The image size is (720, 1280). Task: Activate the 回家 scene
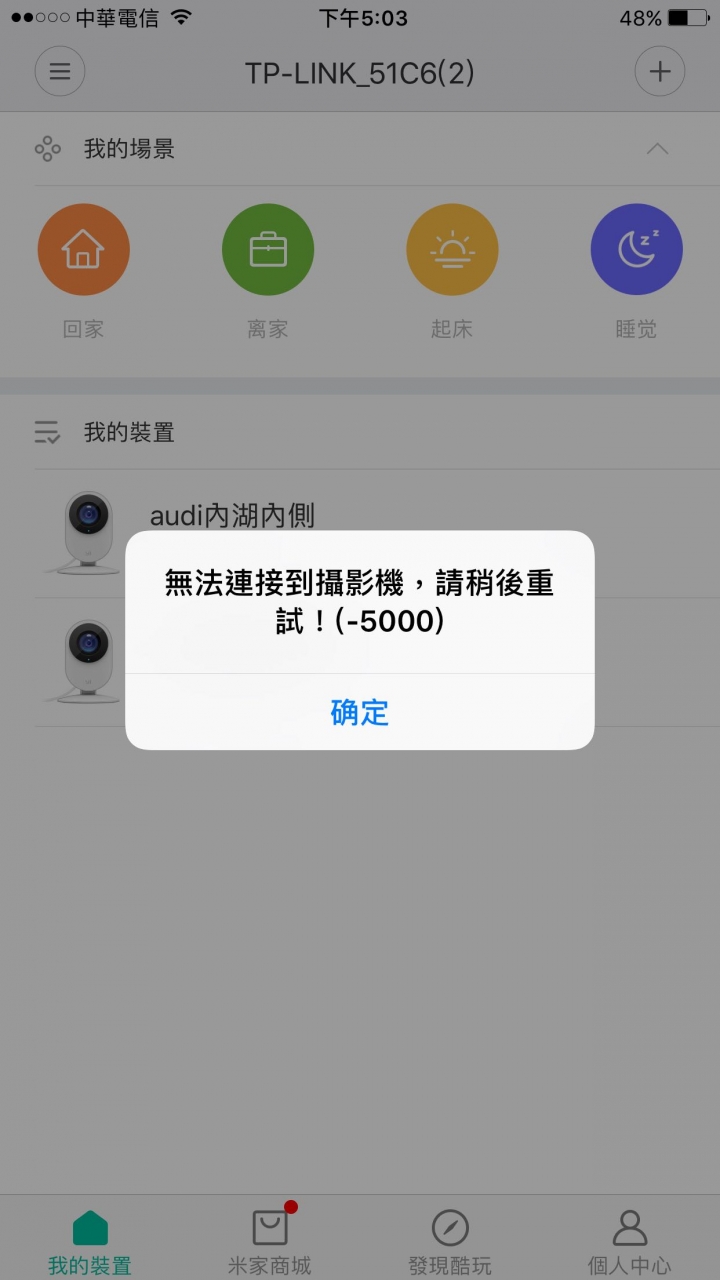click(x=83, y=250)
